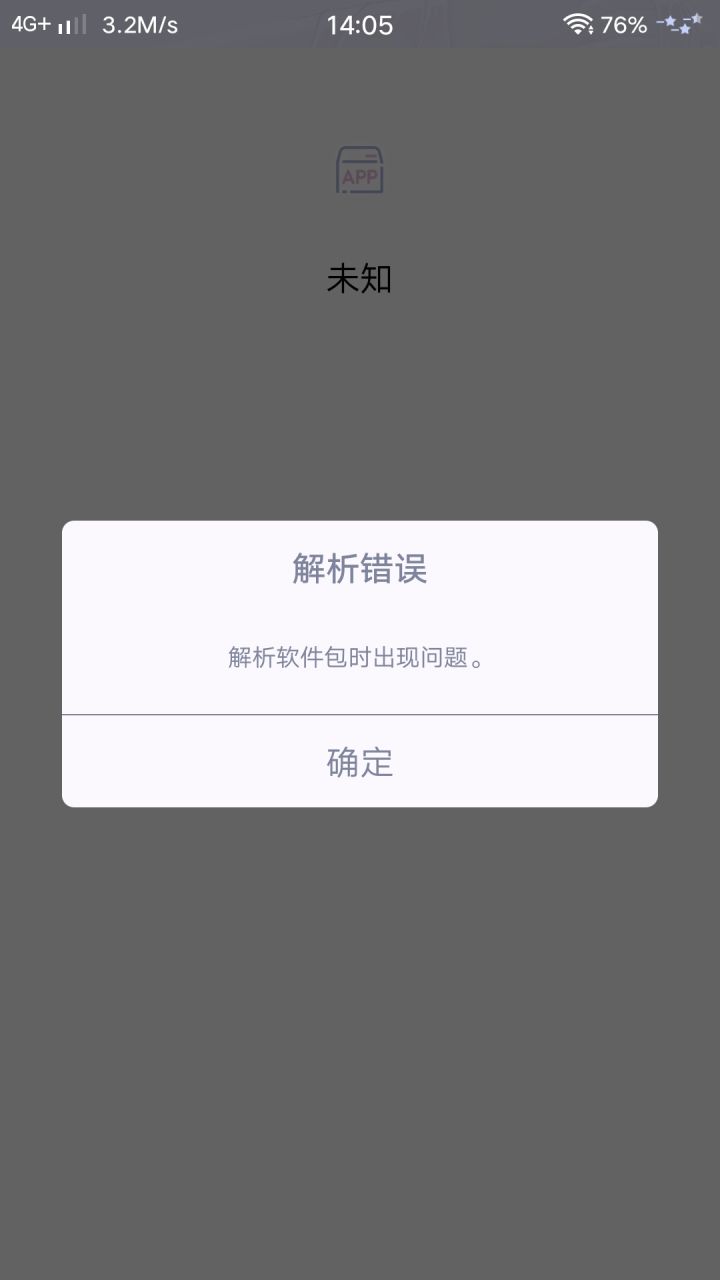Dismiss the parse error dialog via 确定

359,762
